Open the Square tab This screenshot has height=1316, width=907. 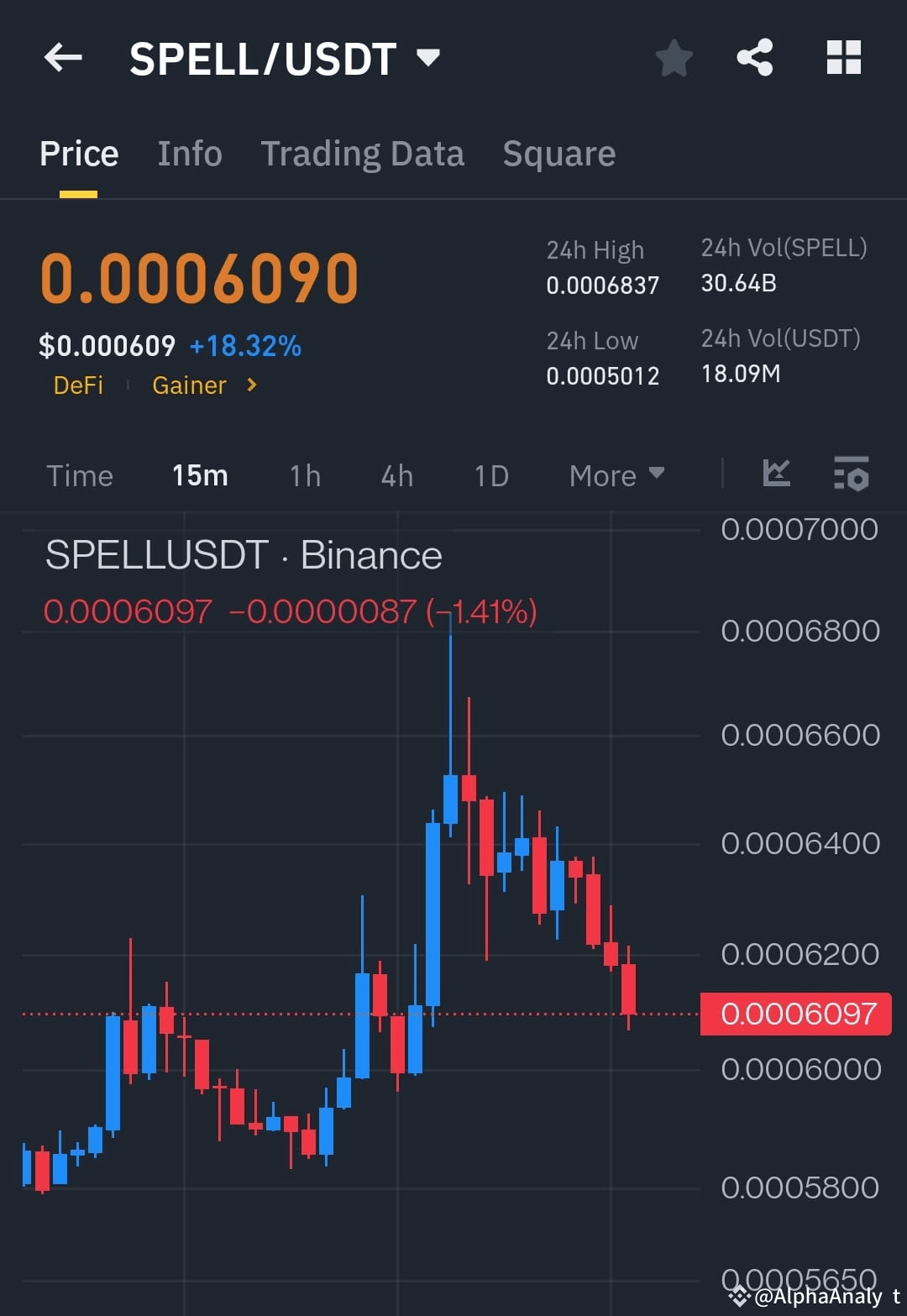(558, 153)
